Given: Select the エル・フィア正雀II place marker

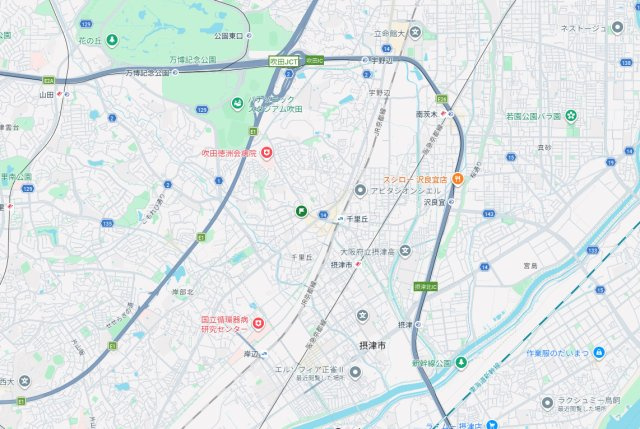Looking at the screenshot, I should 355,372.
